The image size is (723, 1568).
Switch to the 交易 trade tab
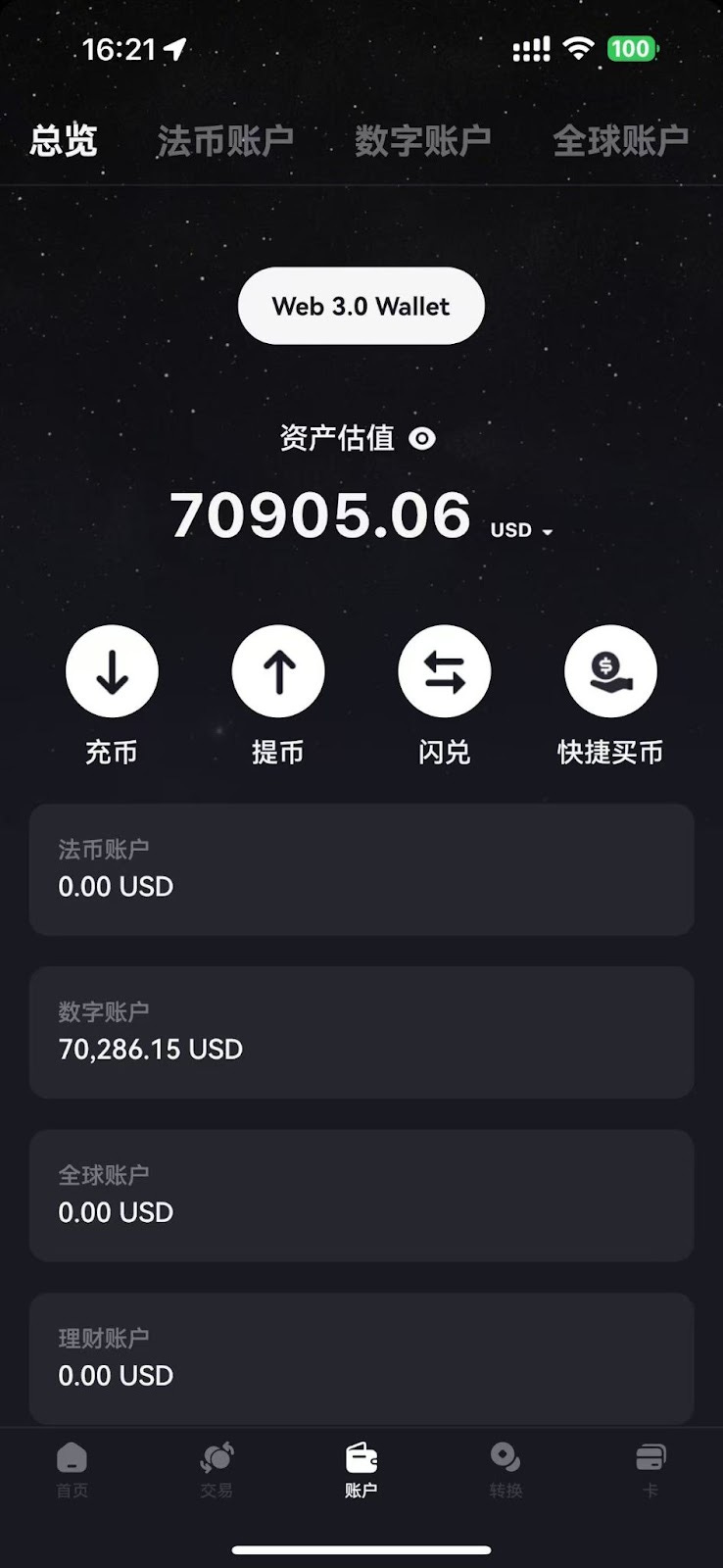(217, 1470)
